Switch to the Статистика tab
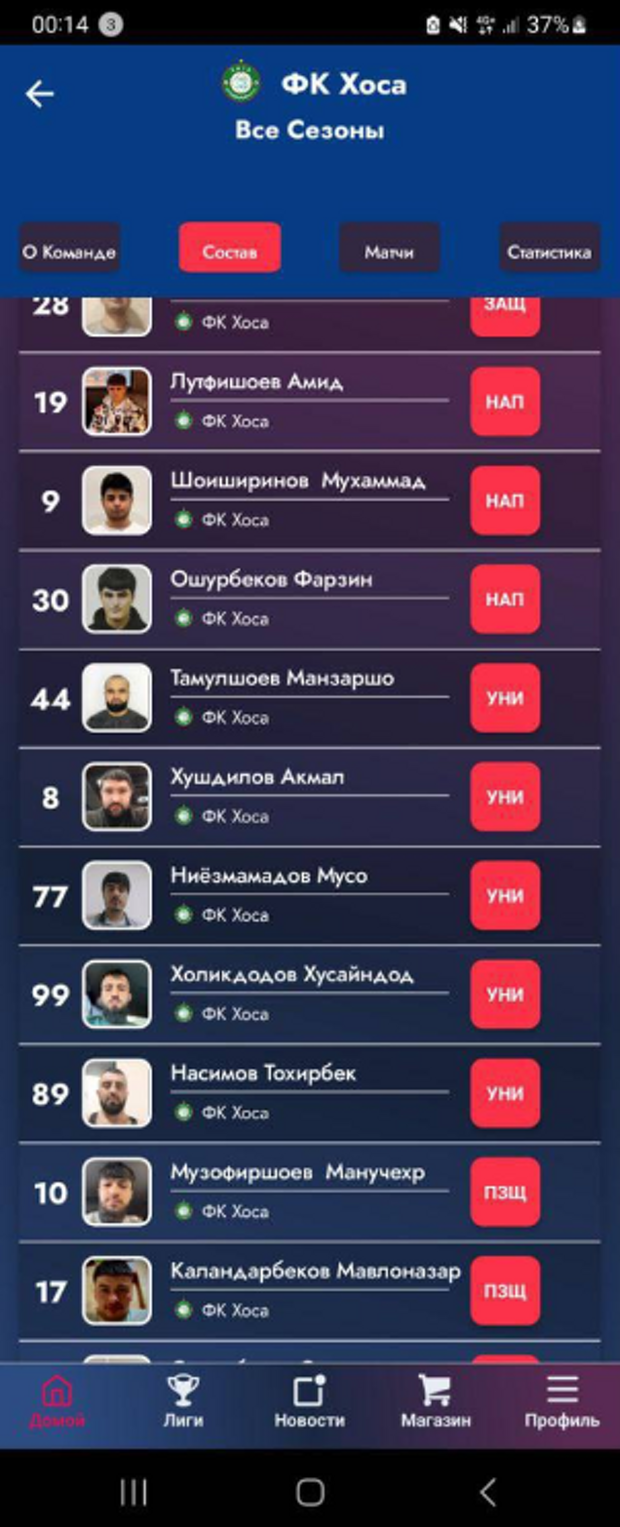Image resolution: width=620 pixels, height=1527 pixels. pos(549,249)
